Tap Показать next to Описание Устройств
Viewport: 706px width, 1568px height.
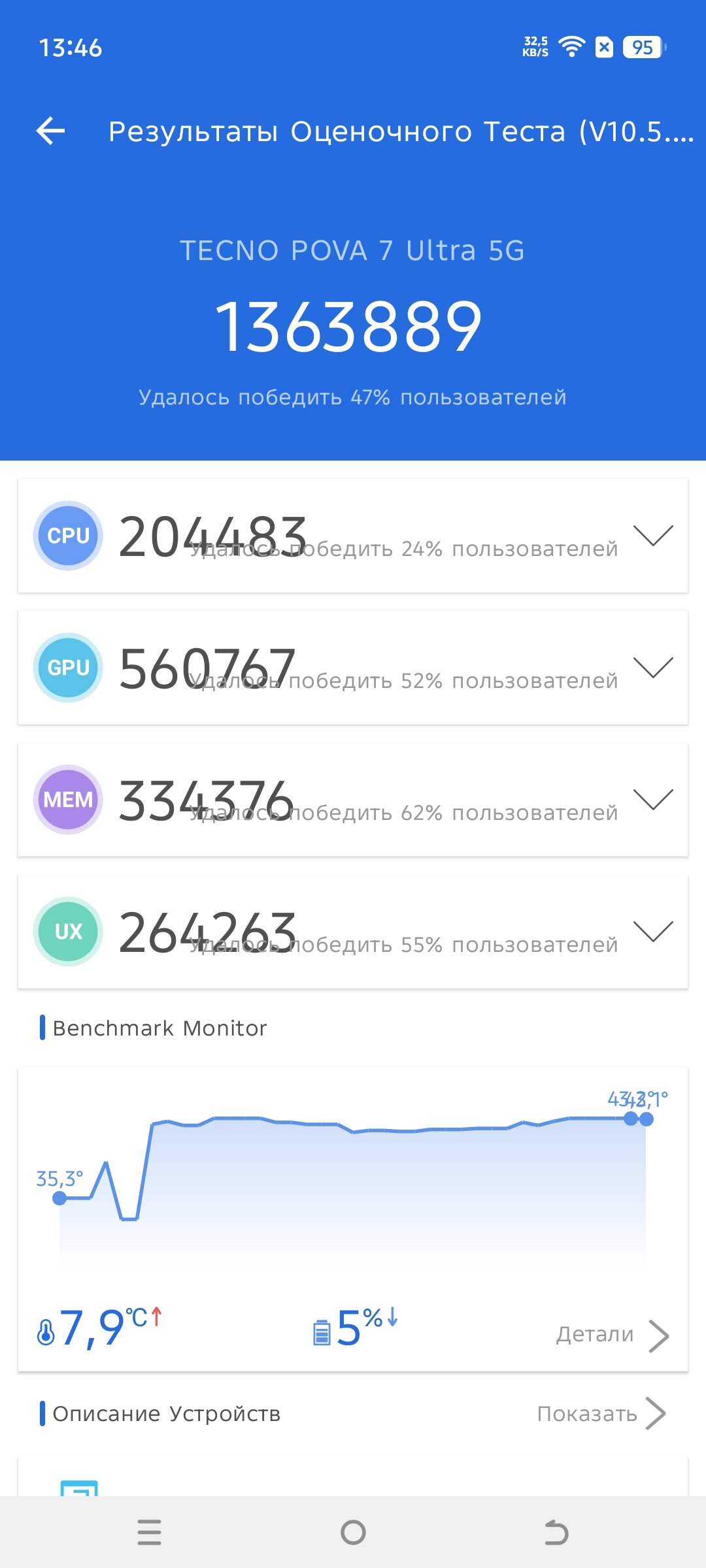(601, 1413)
